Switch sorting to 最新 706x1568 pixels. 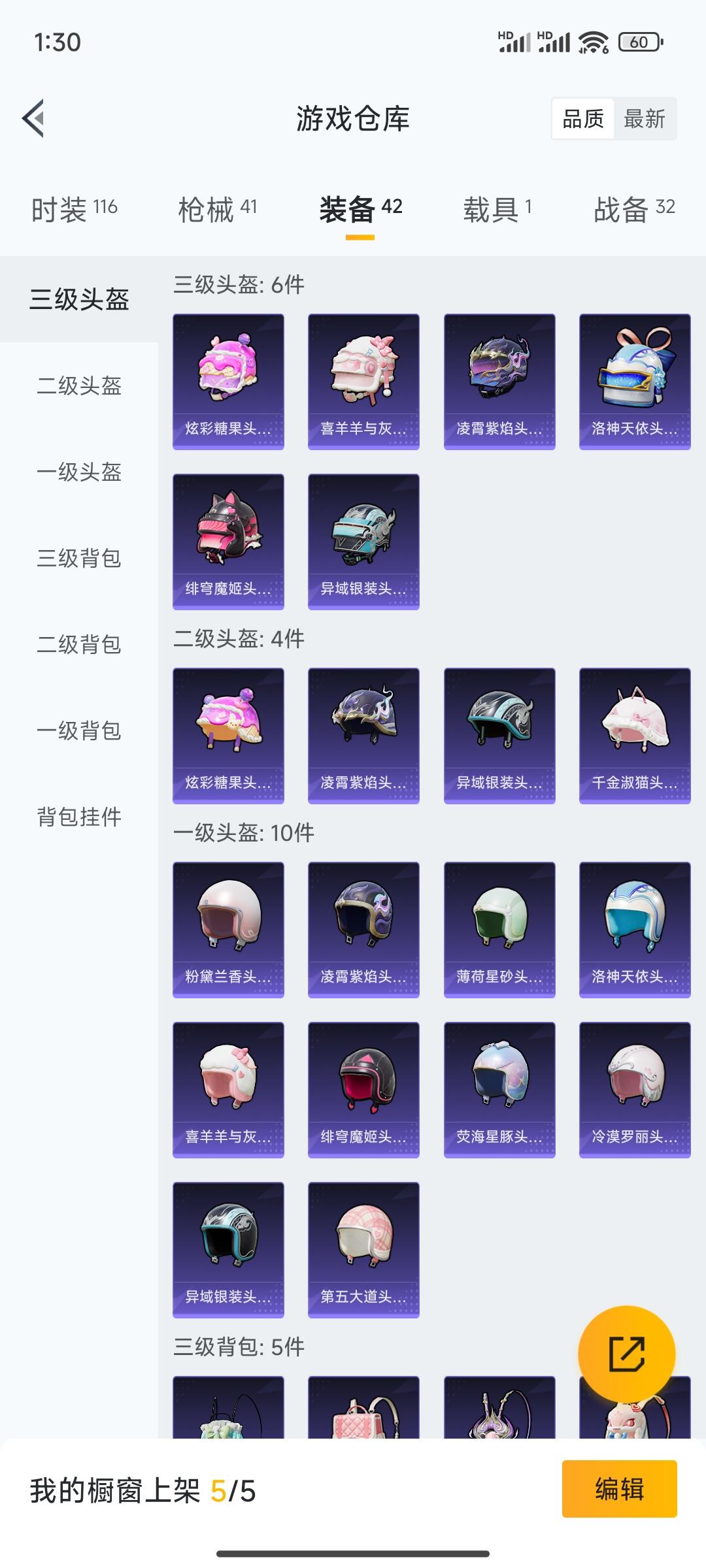644,120
